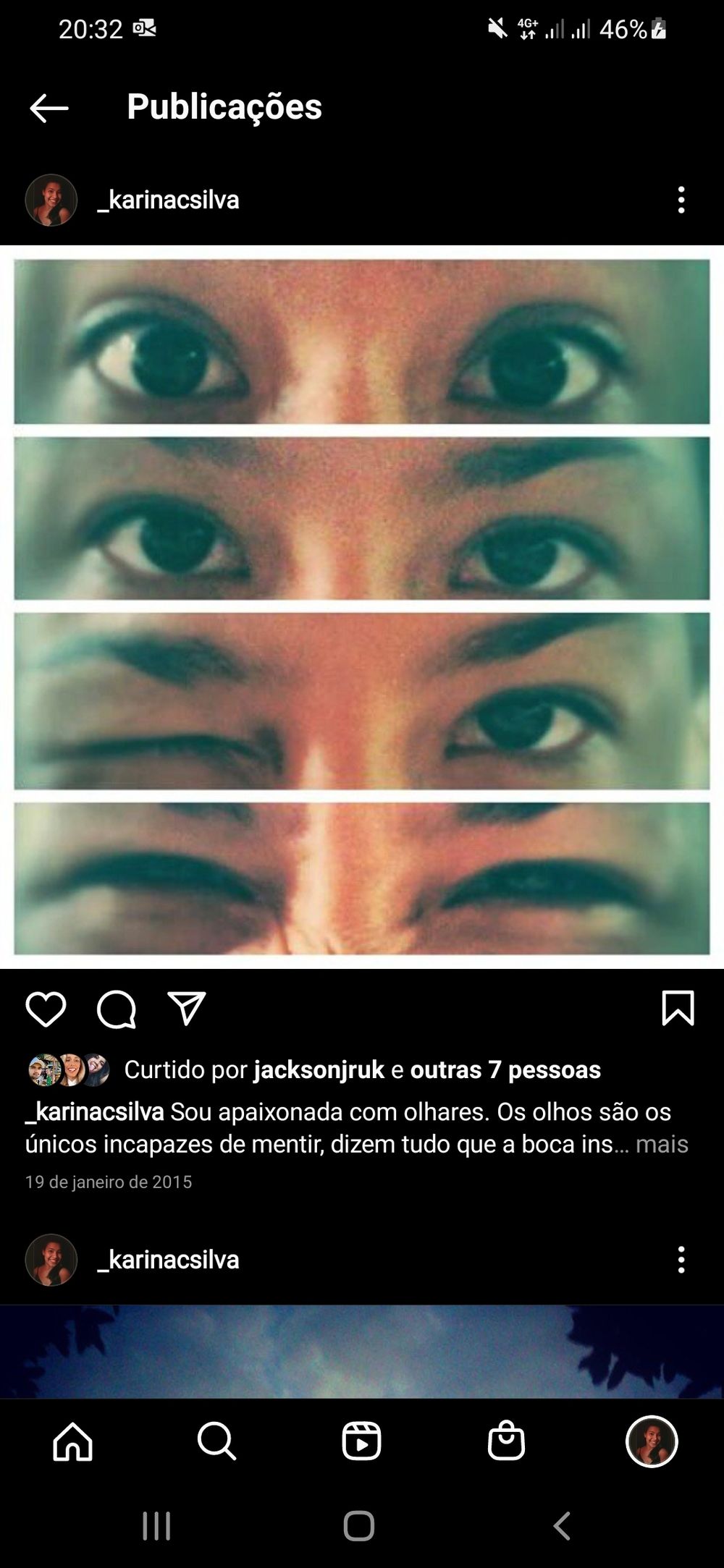Open recent apps from navigation bar
The image size is (724, 1568).
(x=156, y=1526)
